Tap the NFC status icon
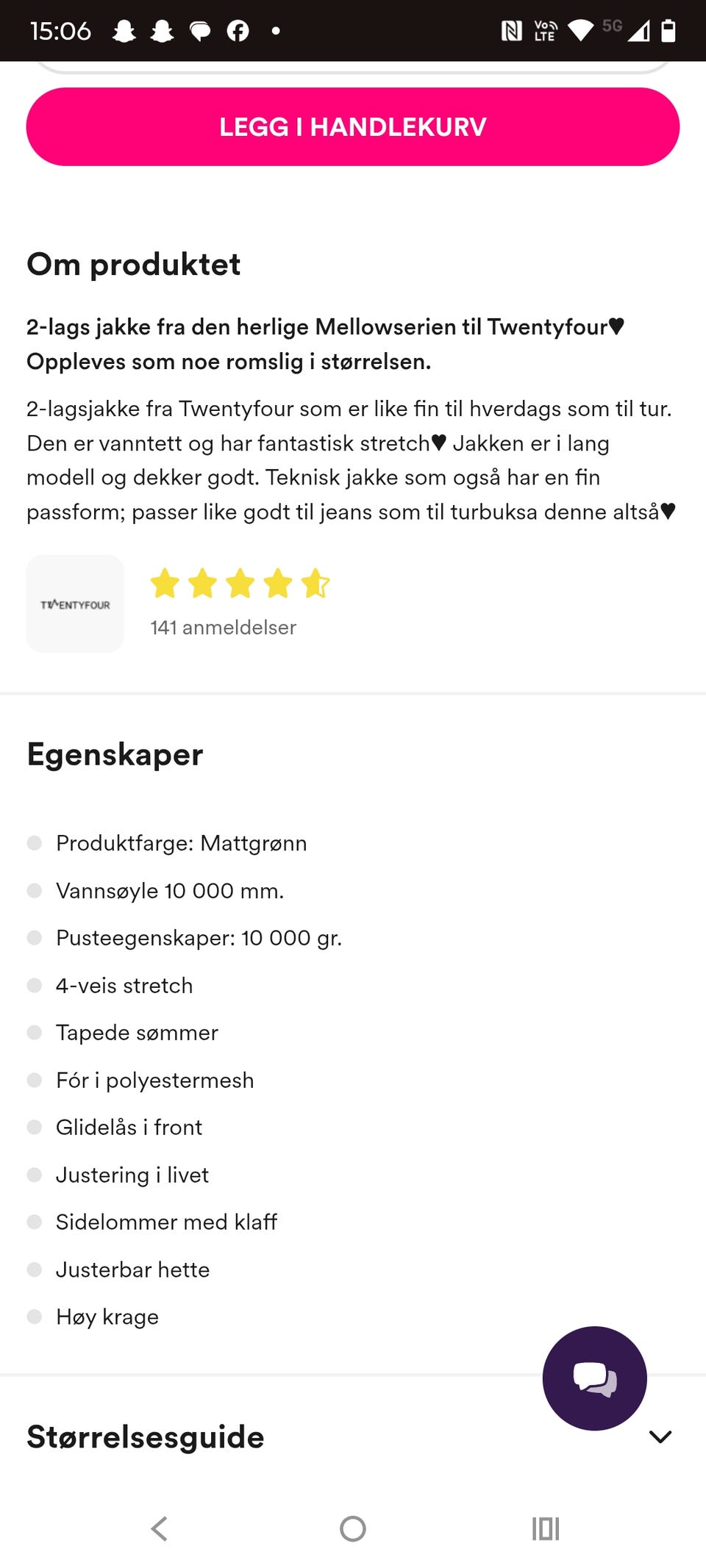This screenshot has width=706, height=1568. pyautogui.click(x=513, y=30)
